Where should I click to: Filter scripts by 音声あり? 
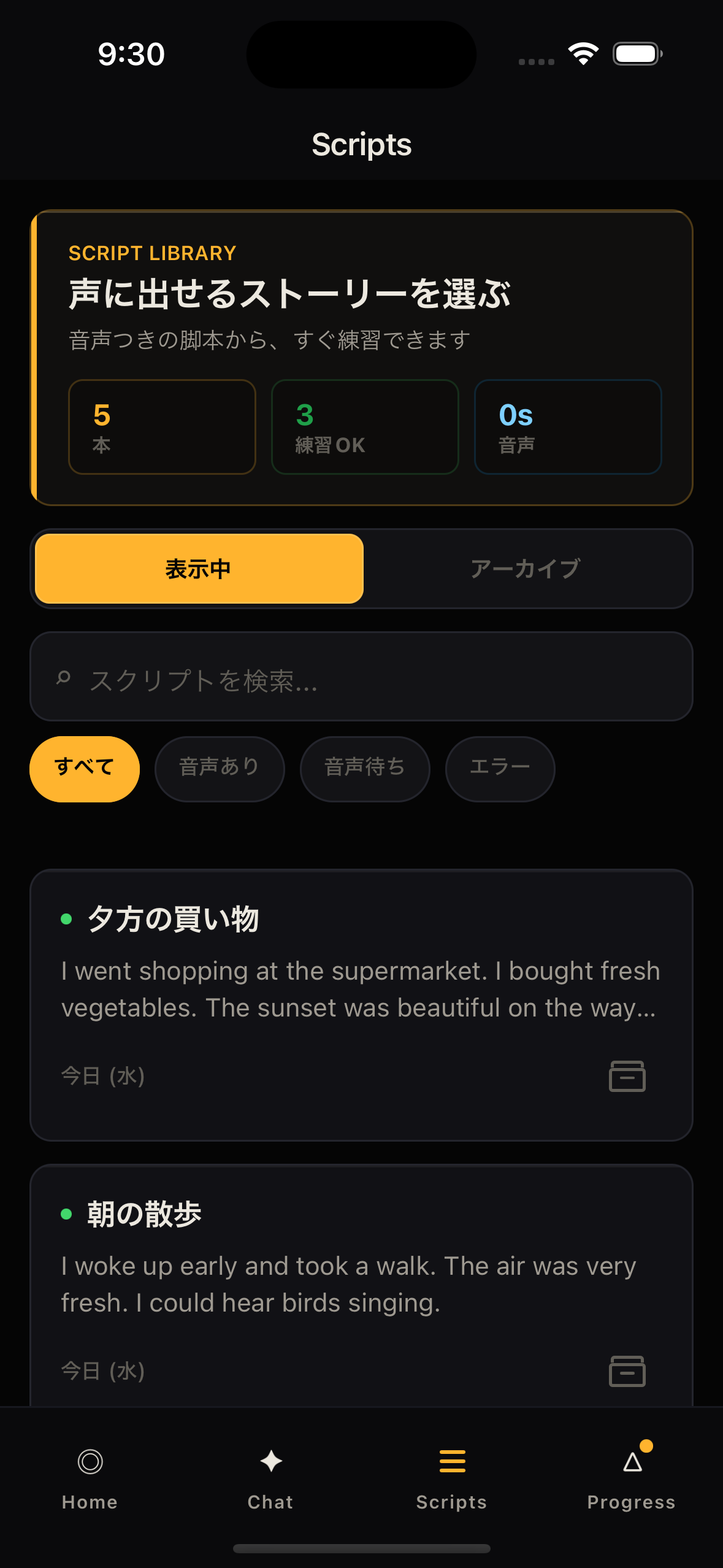tap(220, 769)
